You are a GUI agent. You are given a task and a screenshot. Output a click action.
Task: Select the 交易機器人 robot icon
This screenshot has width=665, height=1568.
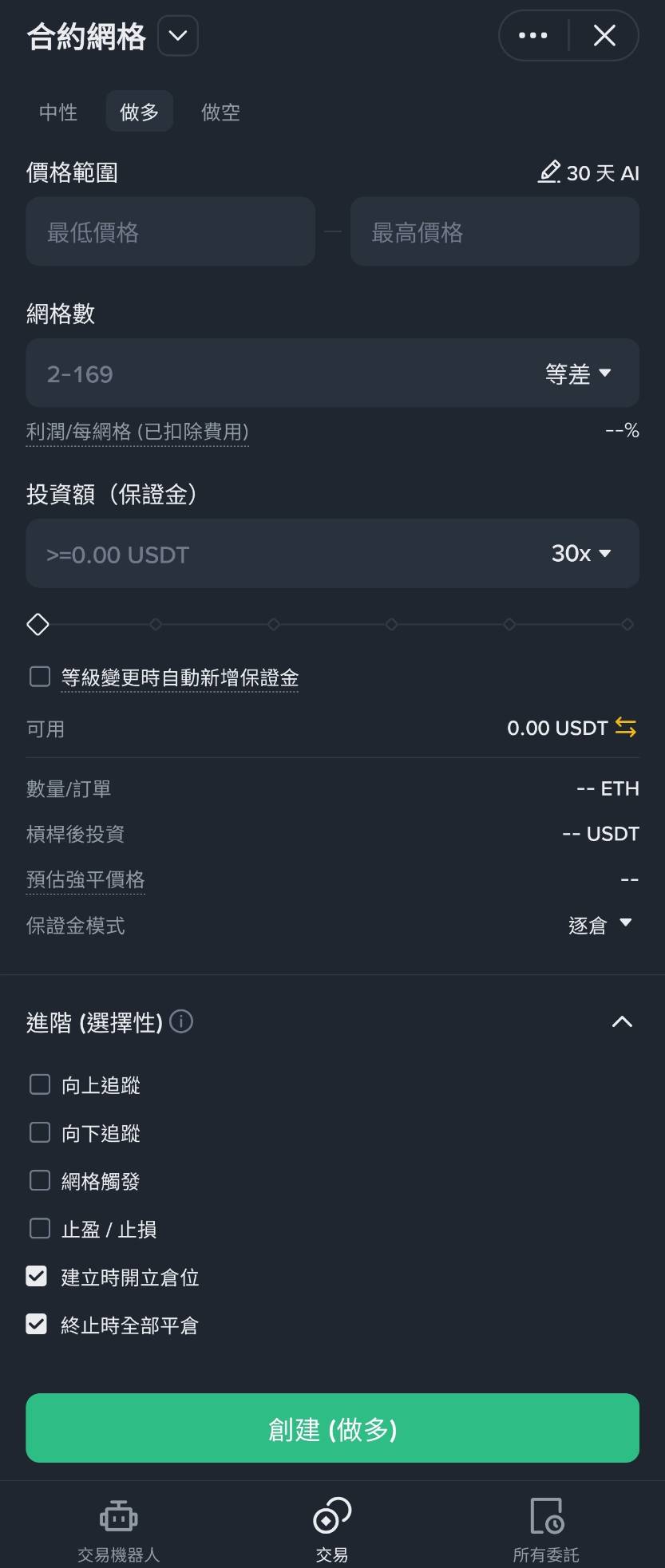point(117,1515)
